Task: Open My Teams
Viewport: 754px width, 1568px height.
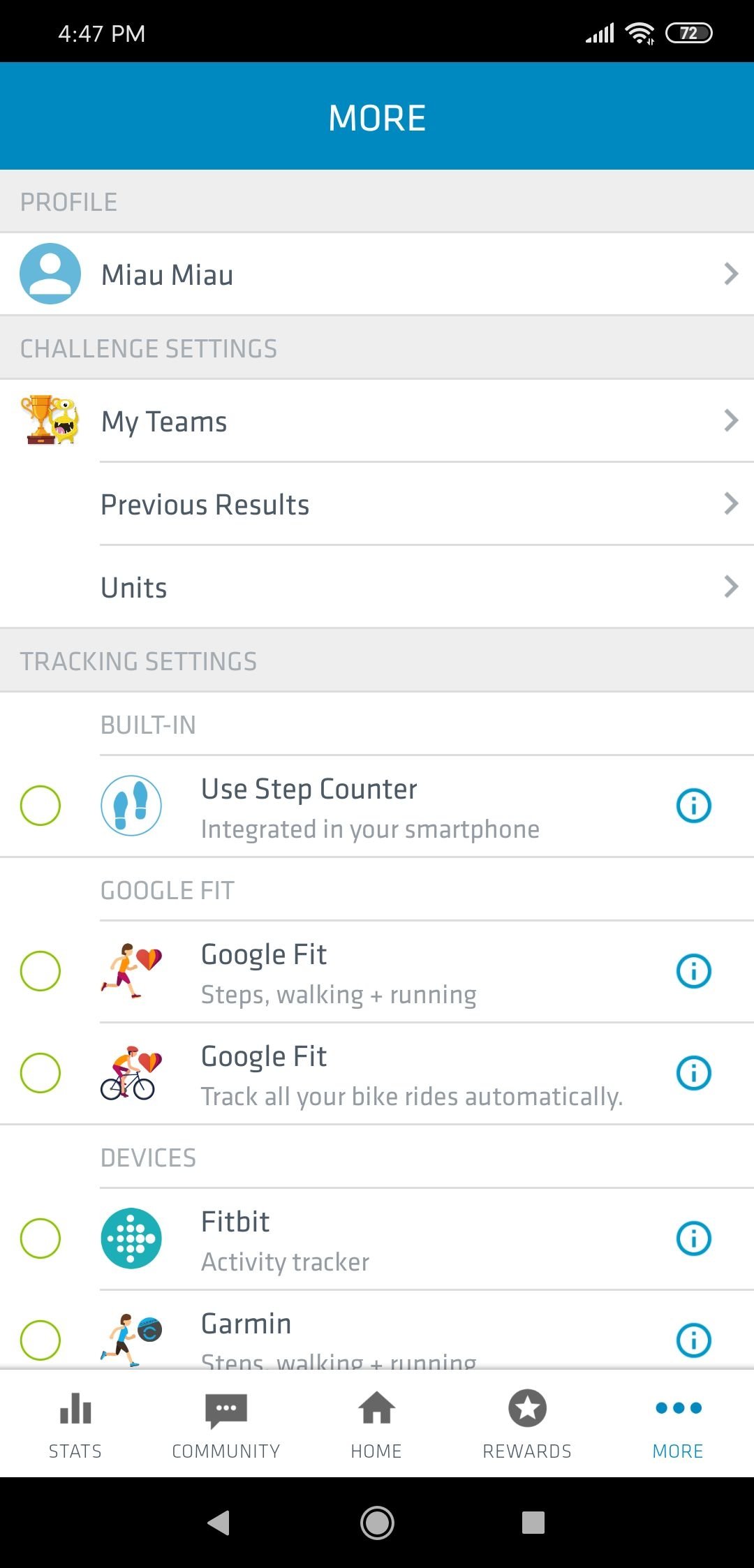Action: [377, 421]
